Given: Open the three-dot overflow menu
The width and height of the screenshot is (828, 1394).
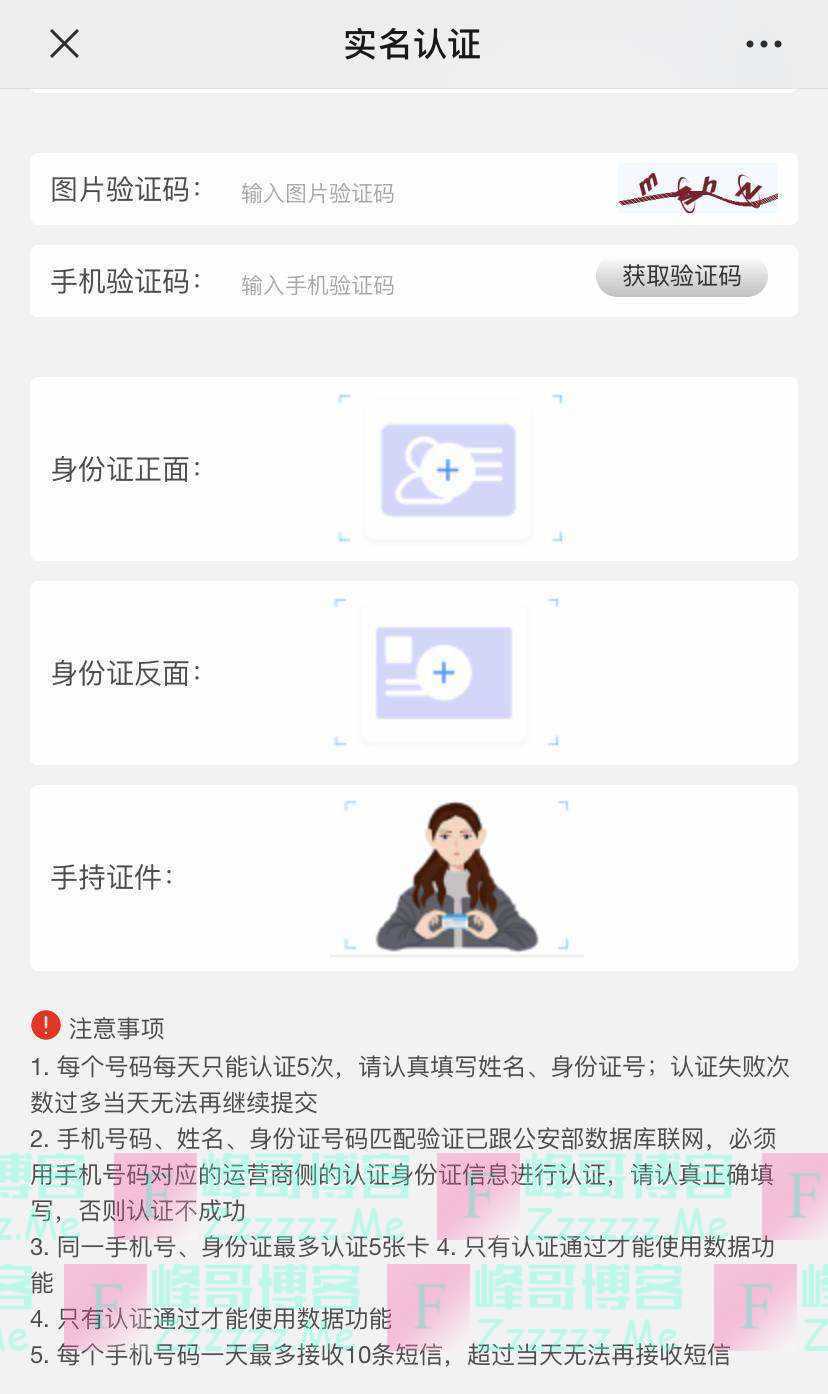Looking at the screenshot, I should (764, 44).
